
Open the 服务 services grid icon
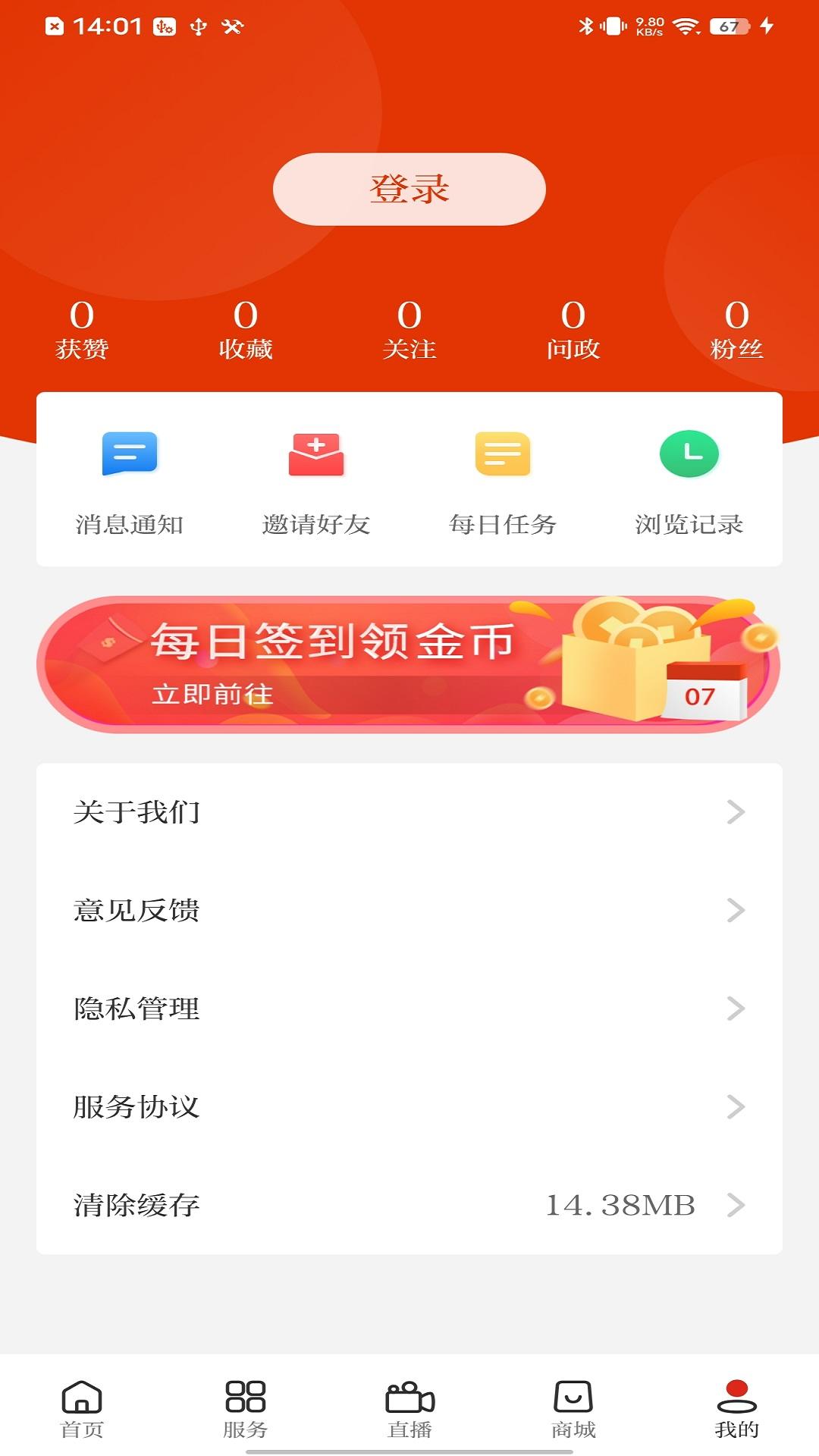pos(247,1407)
